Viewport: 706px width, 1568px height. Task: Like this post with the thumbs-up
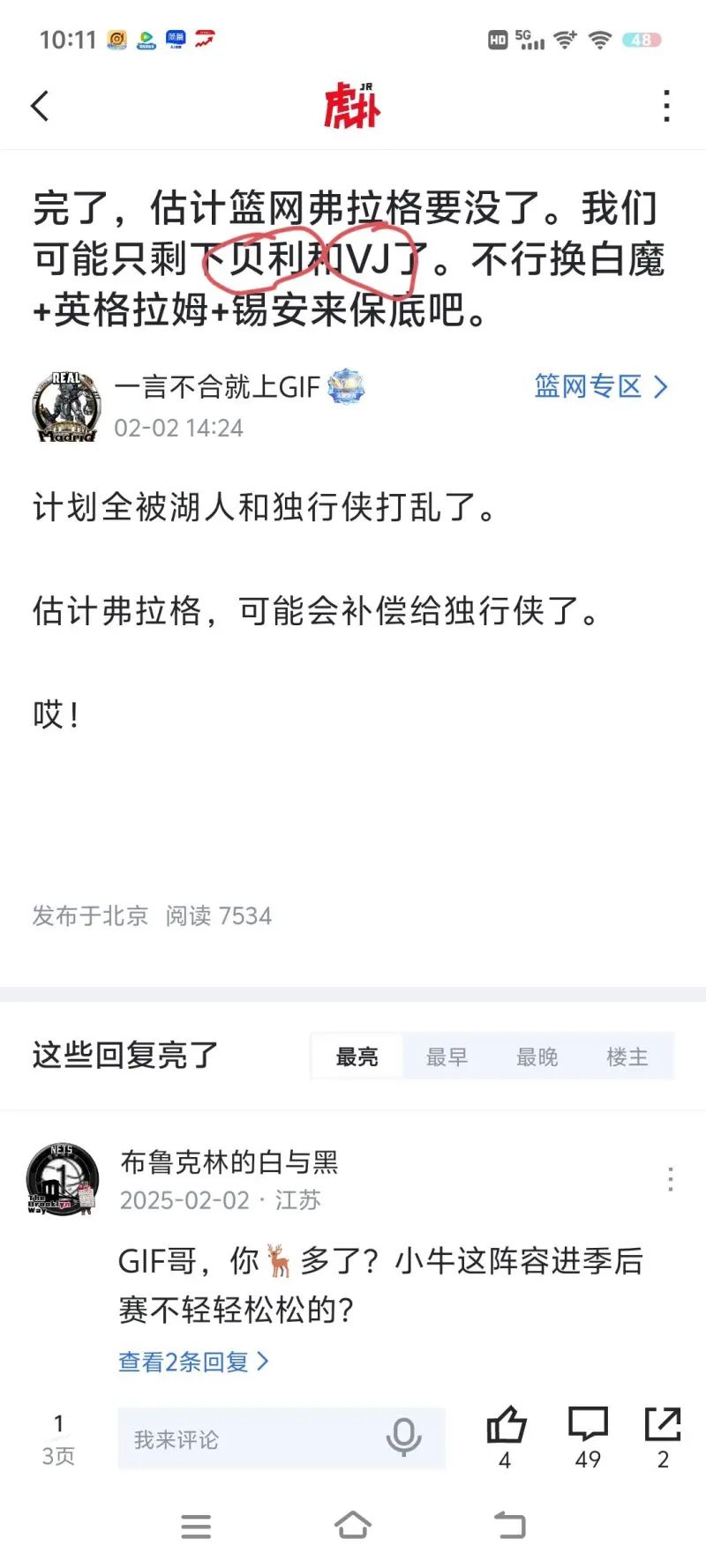pos(506,1425)
